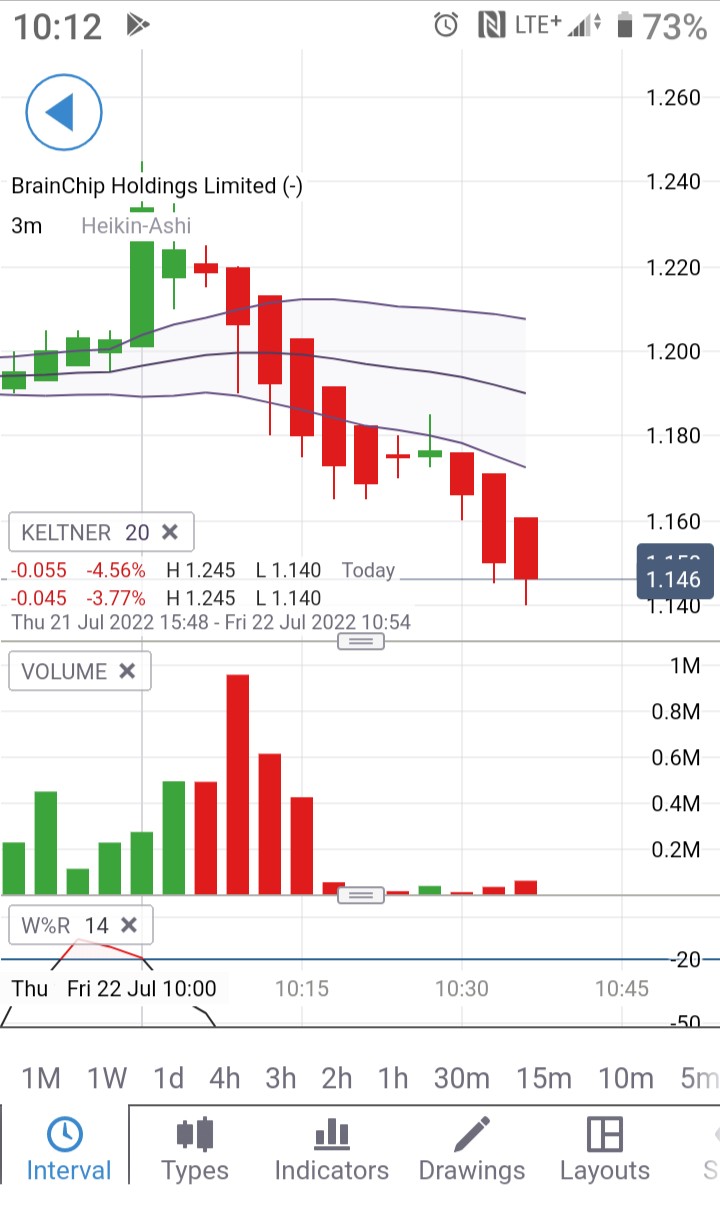Open the Layouts tab
Viewport: 720px width, 1209px height.
tap(605, 1150)
